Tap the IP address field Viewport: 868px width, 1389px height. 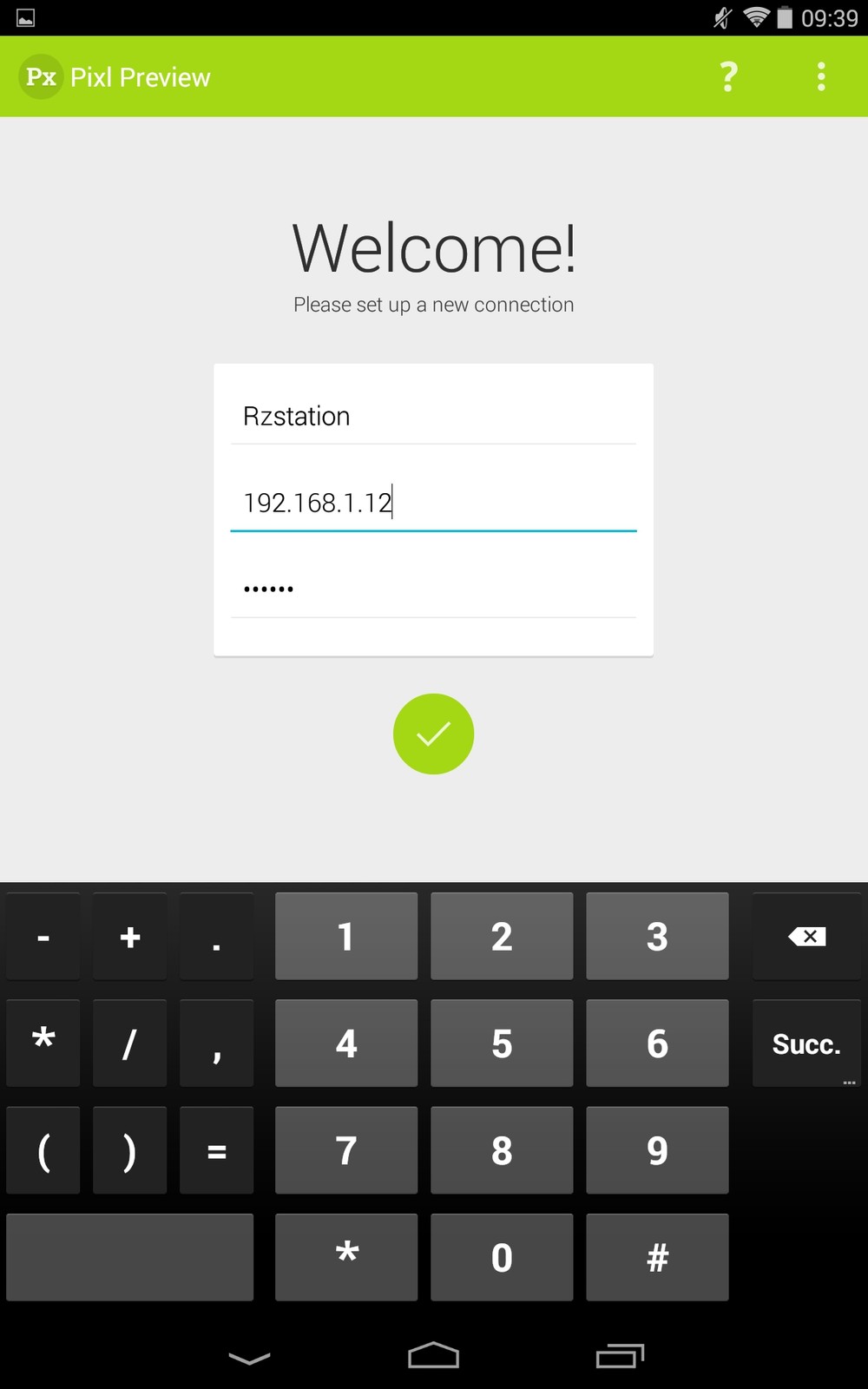432,503
